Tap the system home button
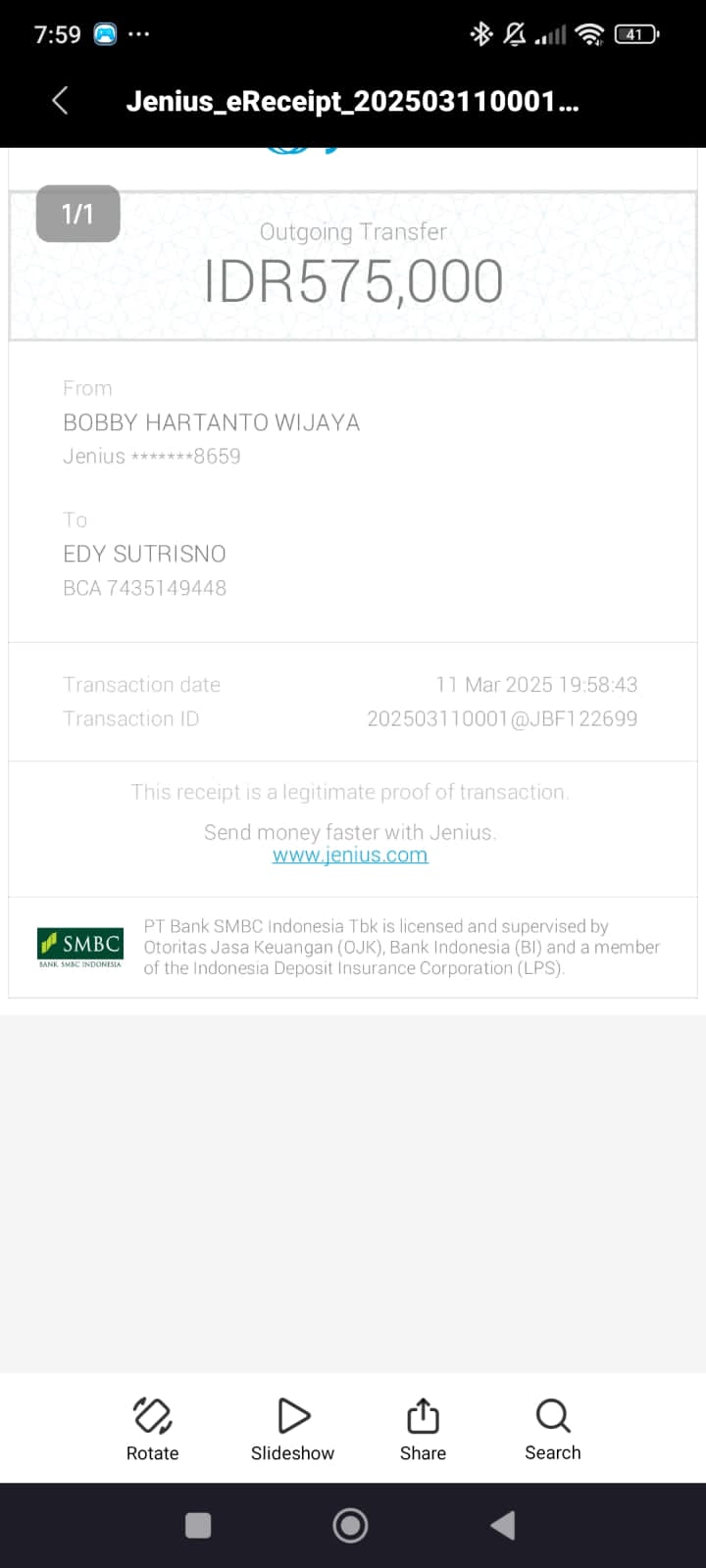The width and height of the screenshot is (706, 1568). click(350, 1525)
